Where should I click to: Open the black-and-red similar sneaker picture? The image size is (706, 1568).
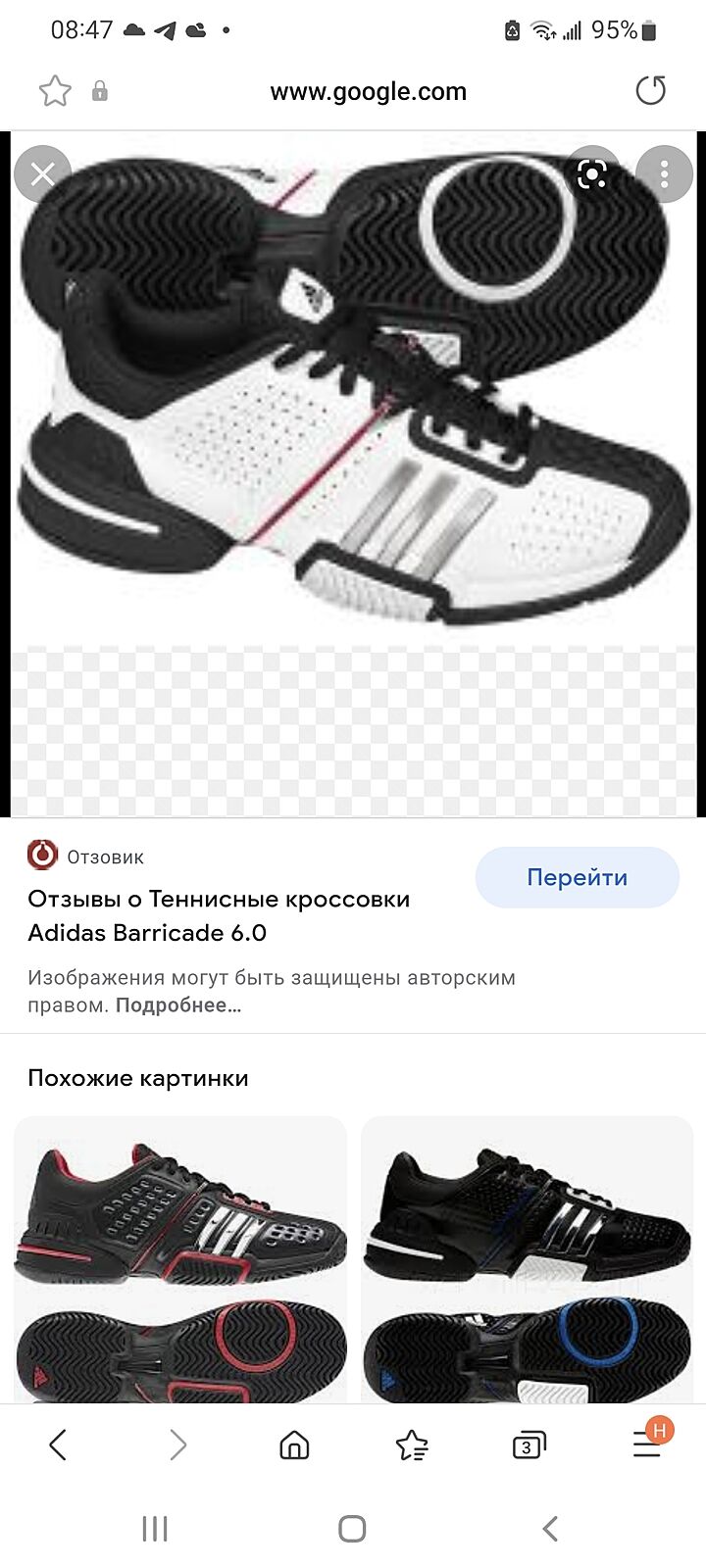coord(180,1259)
